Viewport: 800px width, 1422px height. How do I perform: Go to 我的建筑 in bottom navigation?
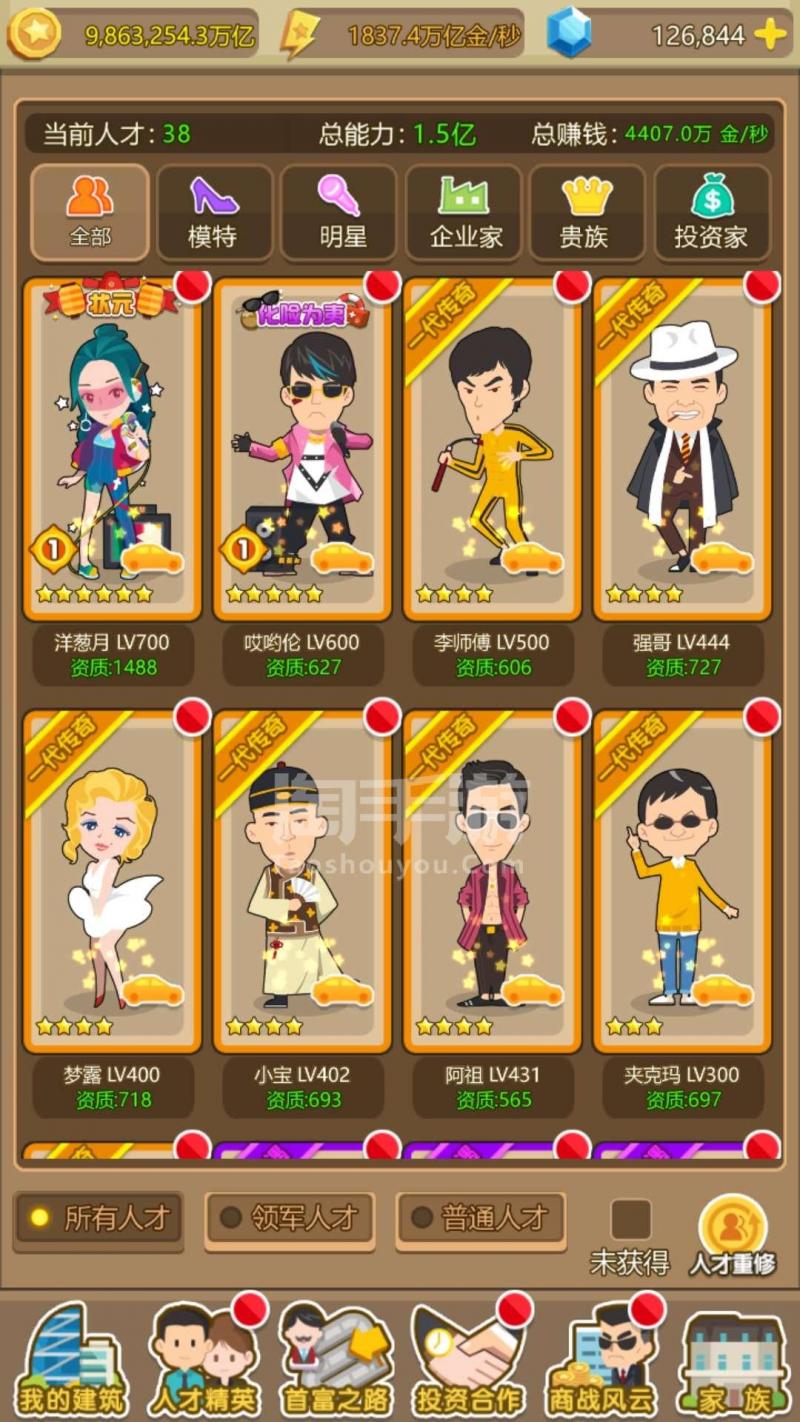coord(72,1360)
